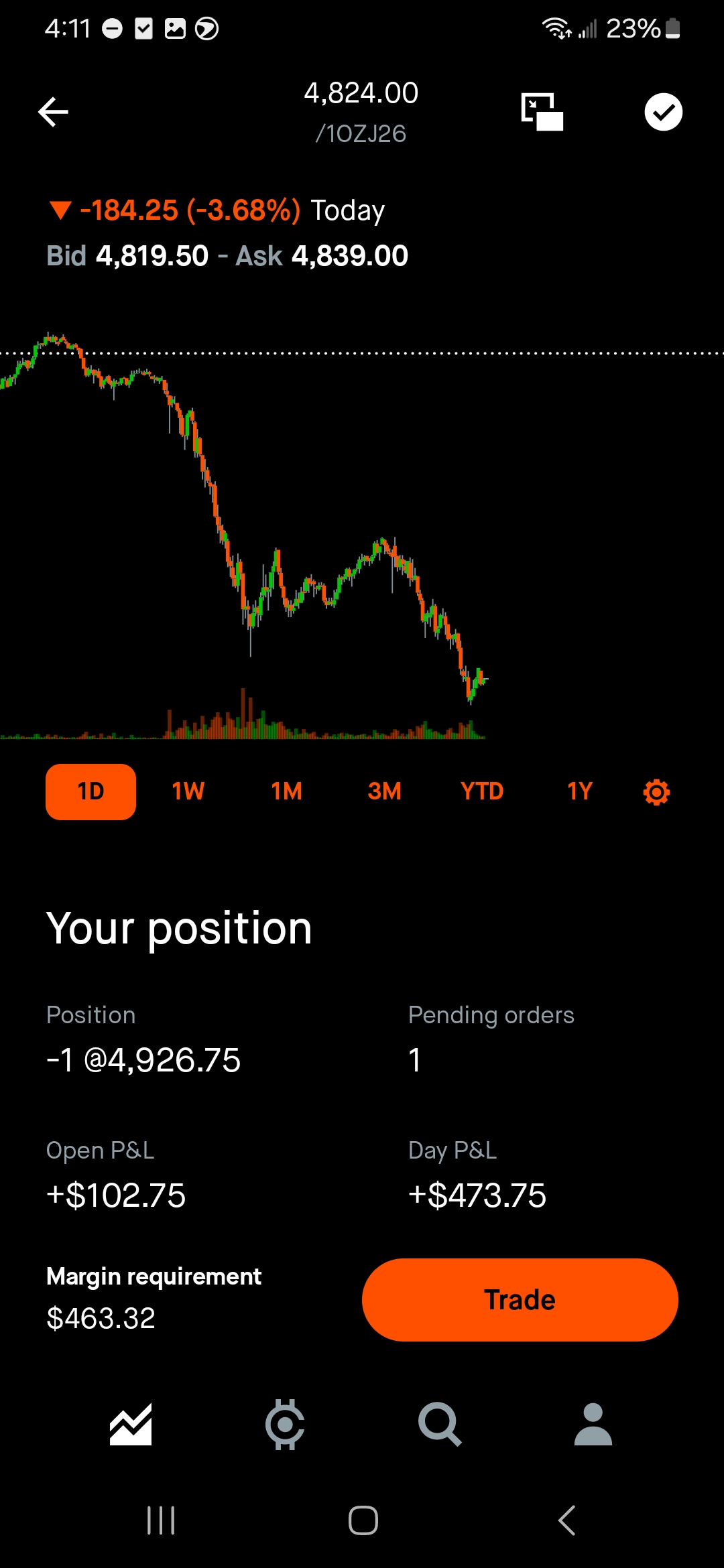Switch chart to 1M range
Screen dimensions: 724x1568
pyautogui.click(x=286, y=791)
